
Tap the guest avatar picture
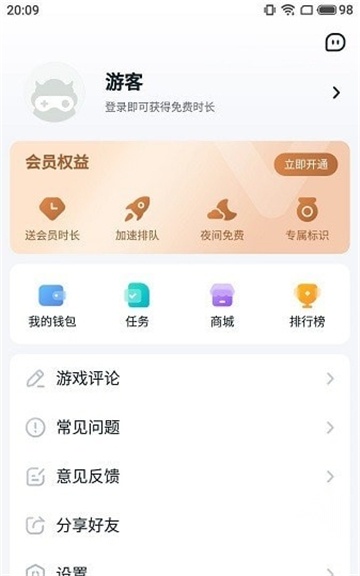pyautogui.click(x=54, y=94)
